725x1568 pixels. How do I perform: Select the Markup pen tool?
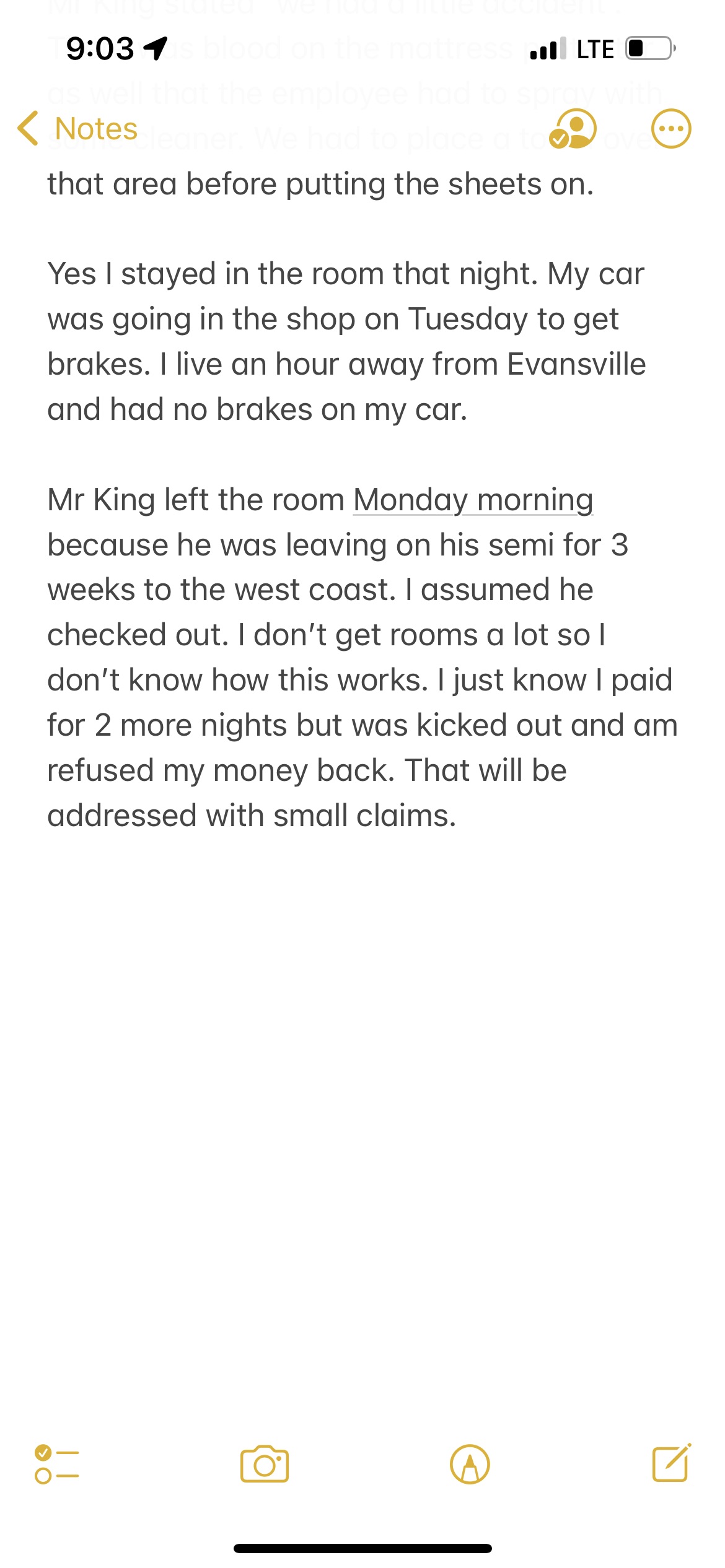click(471, 1464)
